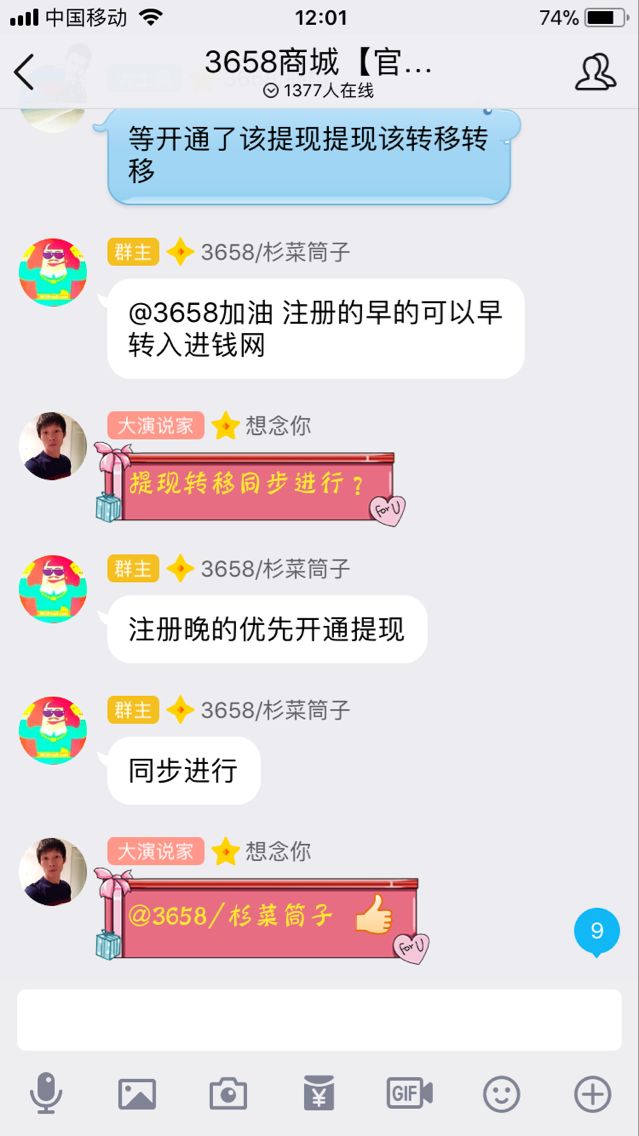This screenshot has width=639, height=1136.
Task: Open the camera to take a photo
Action: (228, 1094)
